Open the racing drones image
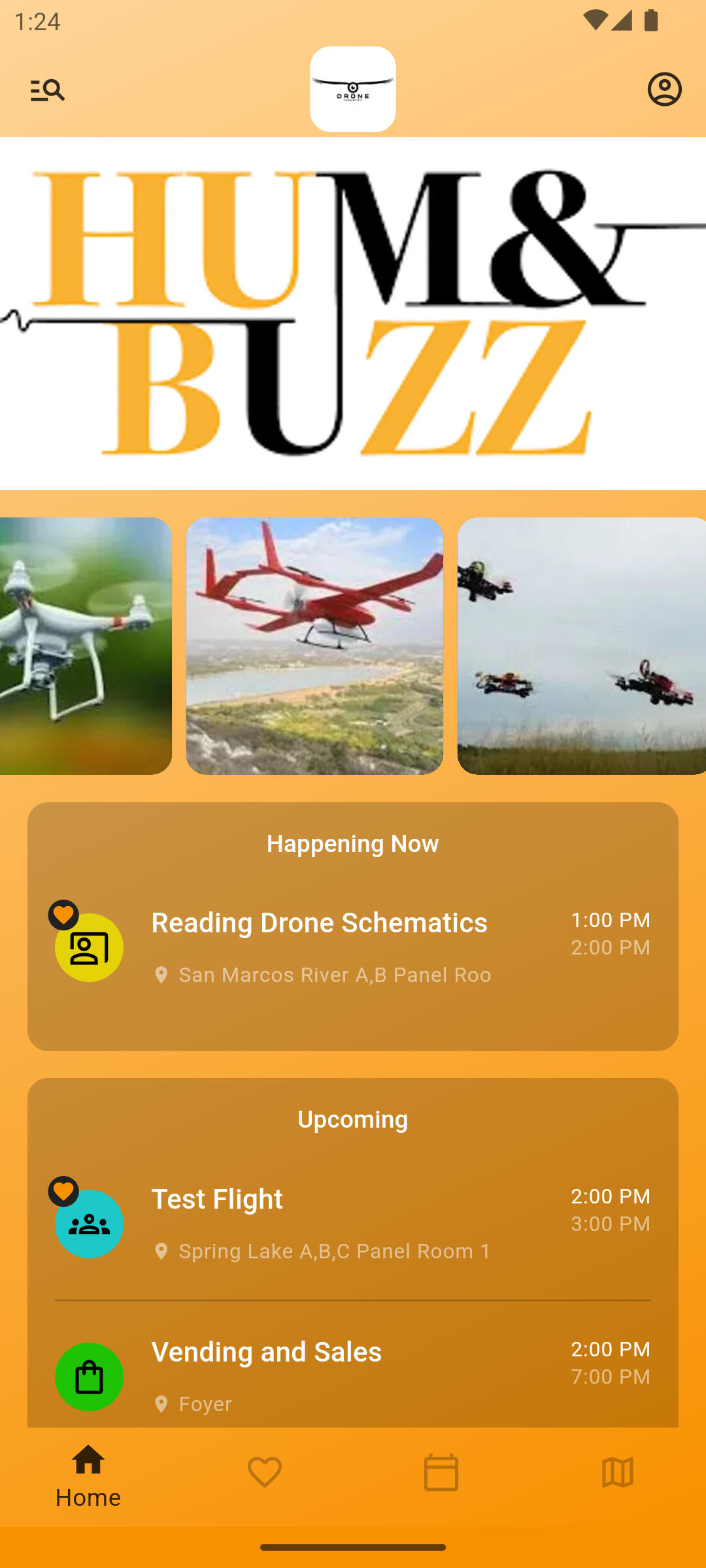 tap(580, 645)
